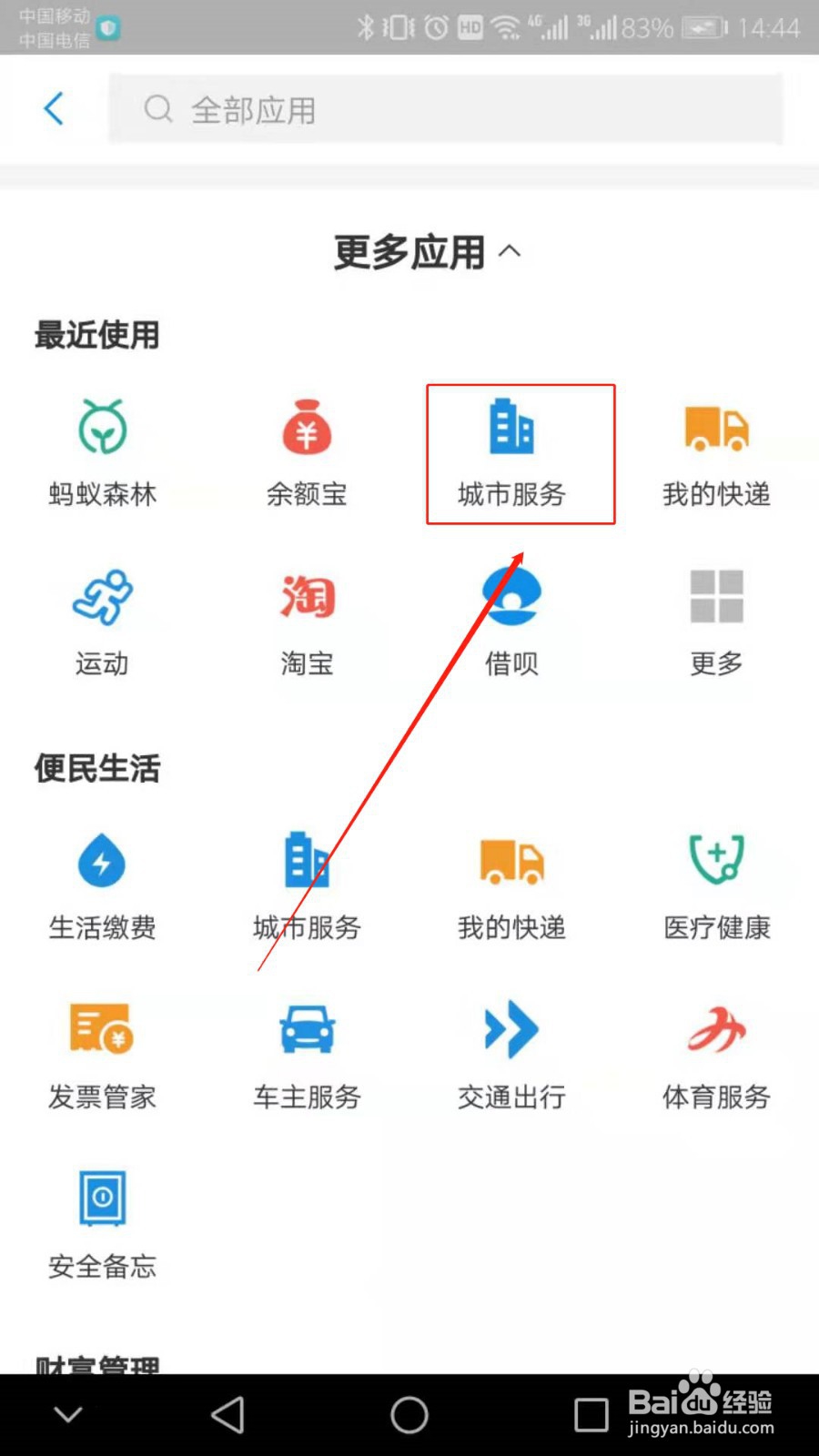Open 借呗
The width and height of the screenshot is (819, 1456).
pos(511,619)
